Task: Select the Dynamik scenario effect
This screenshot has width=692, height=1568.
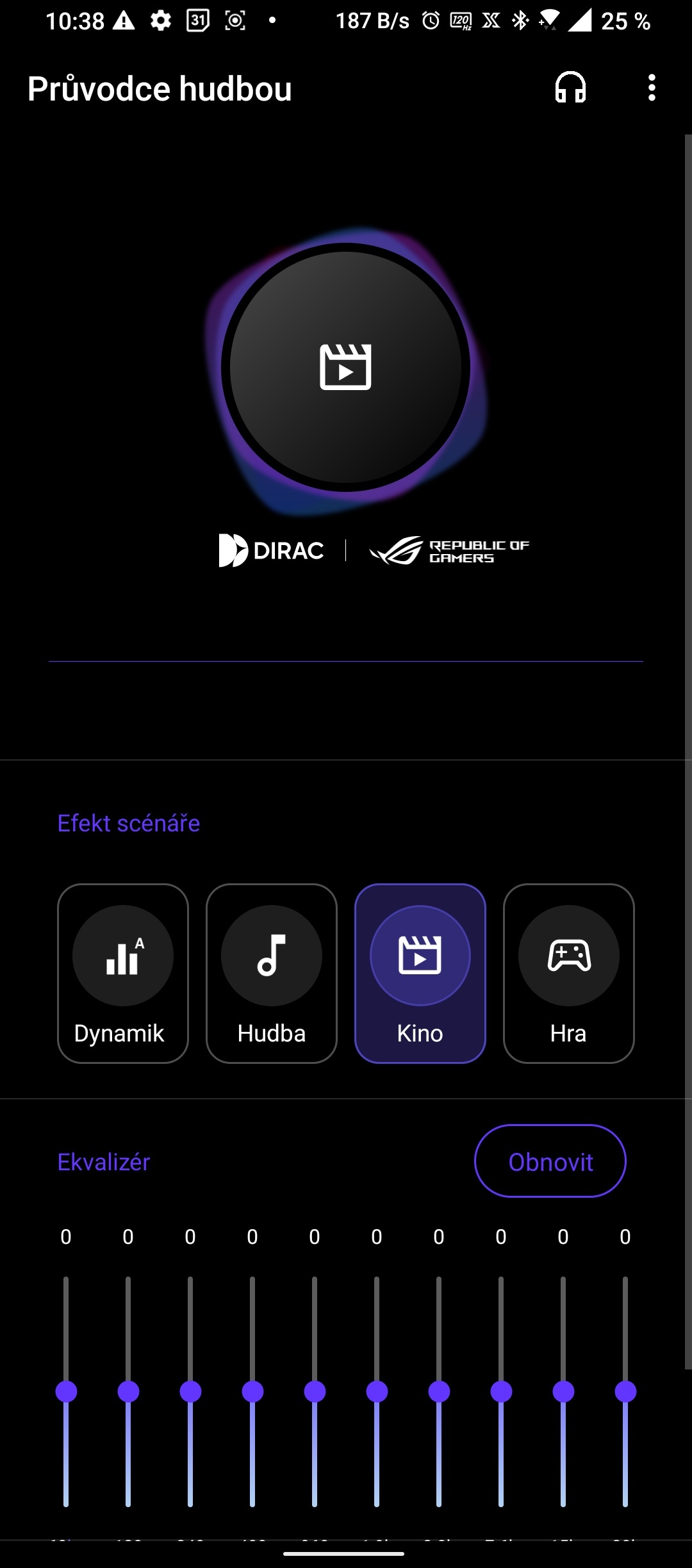Action: [122, 973]
